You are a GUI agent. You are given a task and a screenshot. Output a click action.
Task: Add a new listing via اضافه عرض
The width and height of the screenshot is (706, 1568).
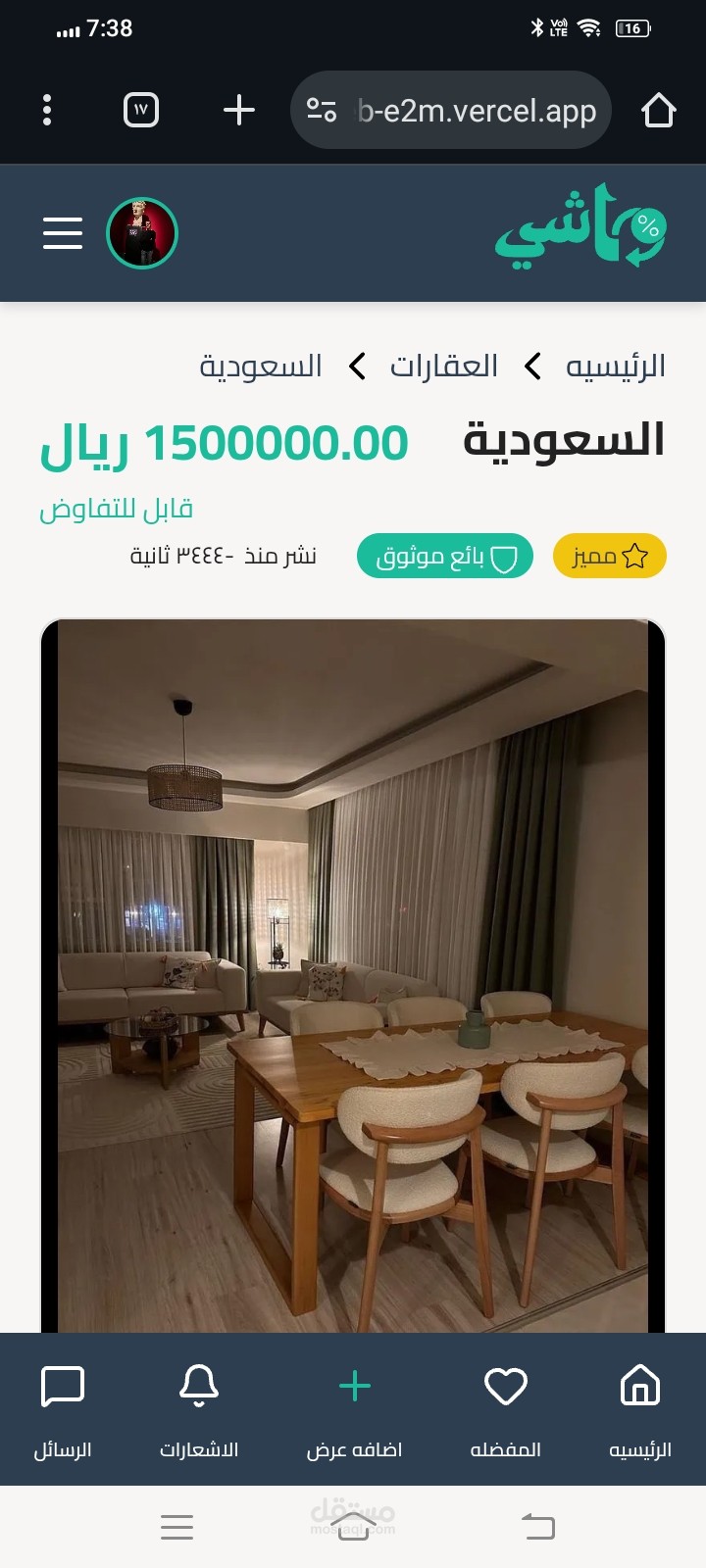click(354, 1407)
